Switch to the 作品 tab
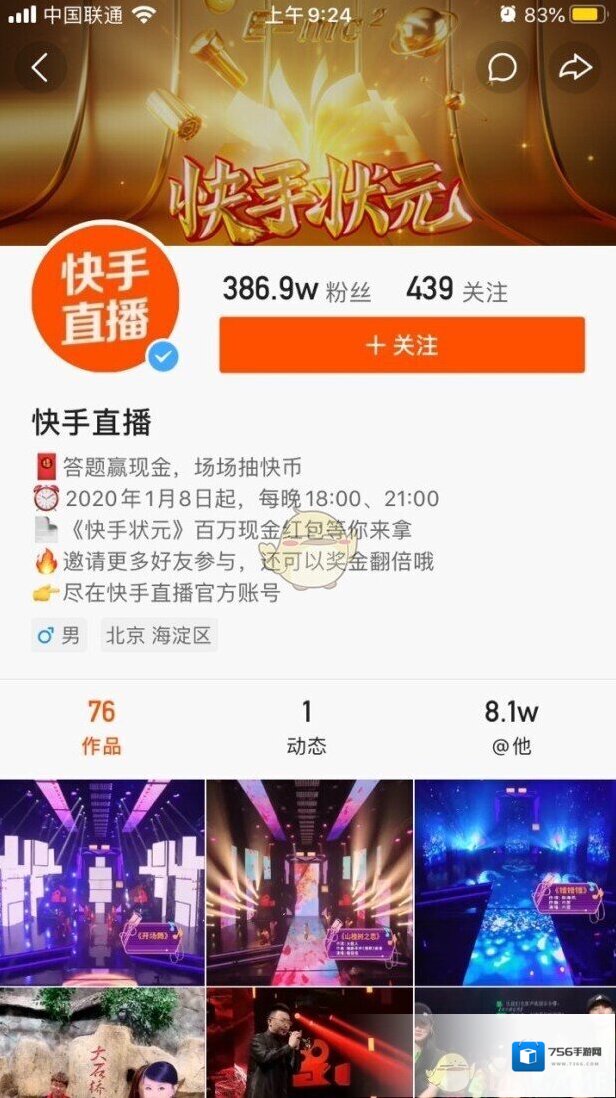This screenshot has height=1098, width=616. point(102,727)
